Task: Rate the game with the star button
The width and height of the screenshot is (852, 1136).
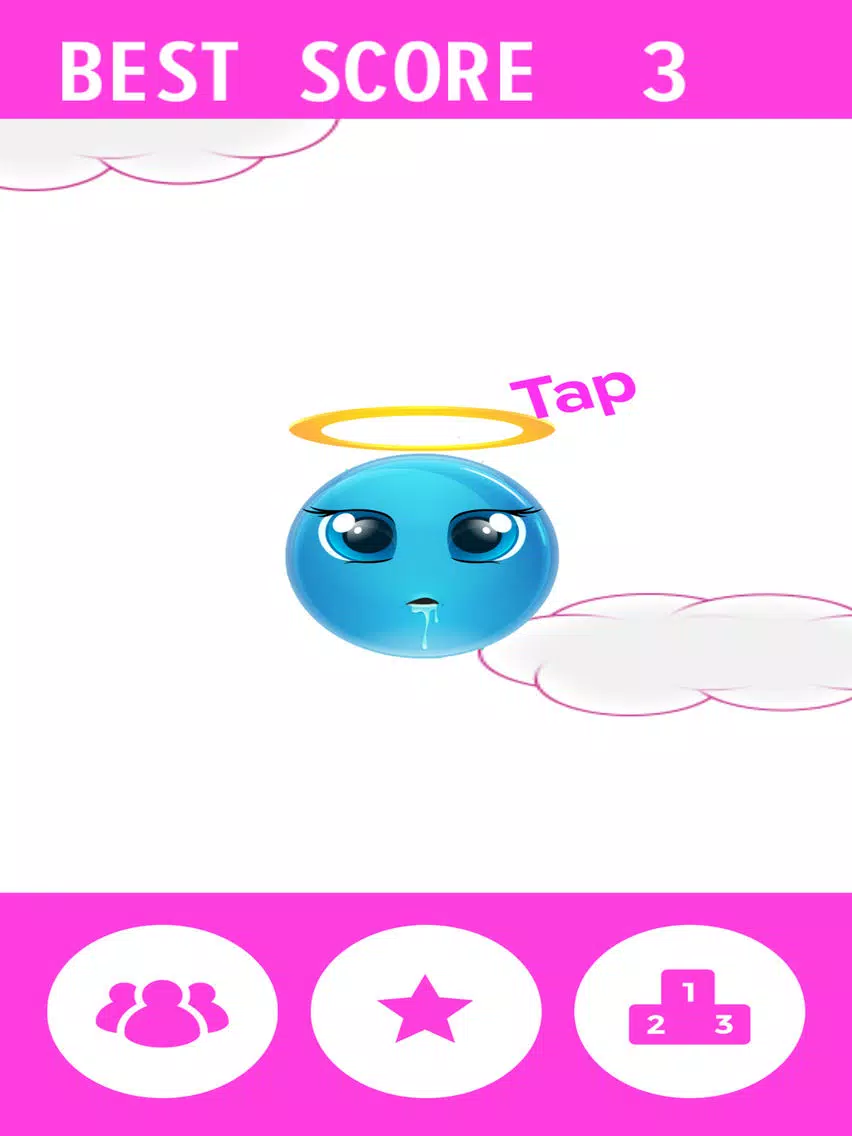Action: pos(425,1011)
